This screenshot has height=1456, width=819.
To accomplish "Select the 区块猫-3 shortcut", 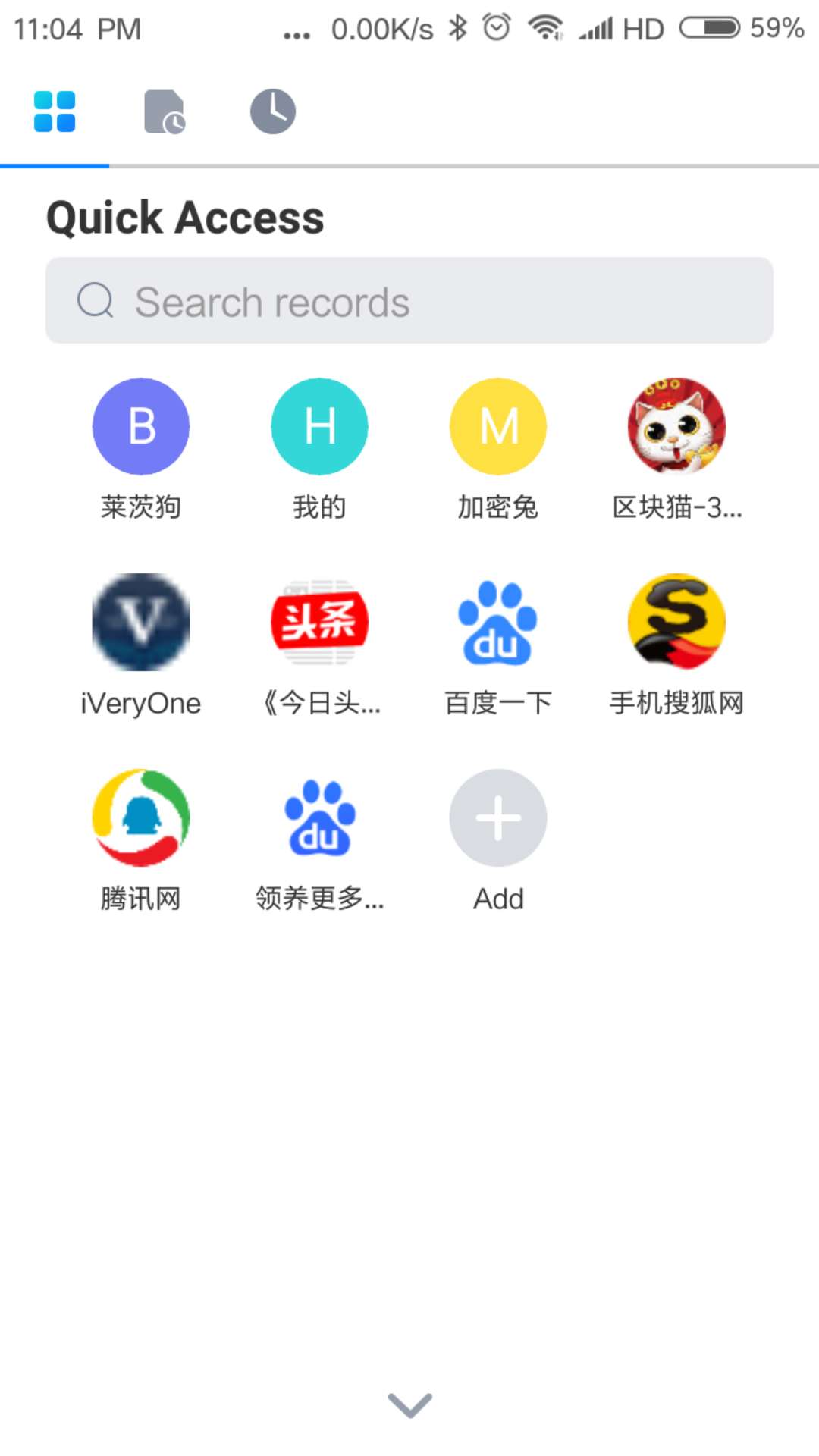I will pyautogui.click(x=676, y=426).
